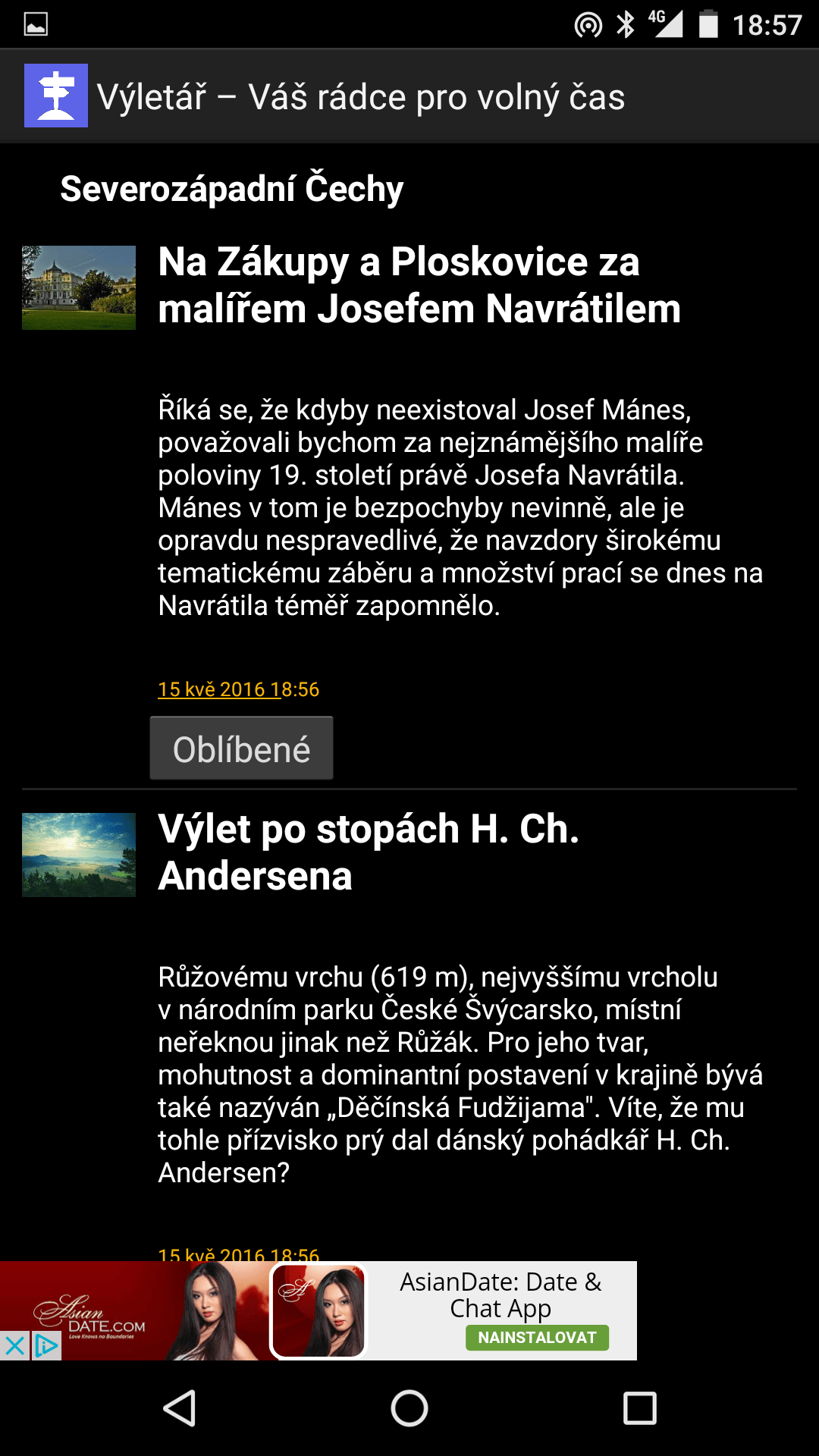
Task: Open the AdChoices info icon
Action: [46, 1346]
